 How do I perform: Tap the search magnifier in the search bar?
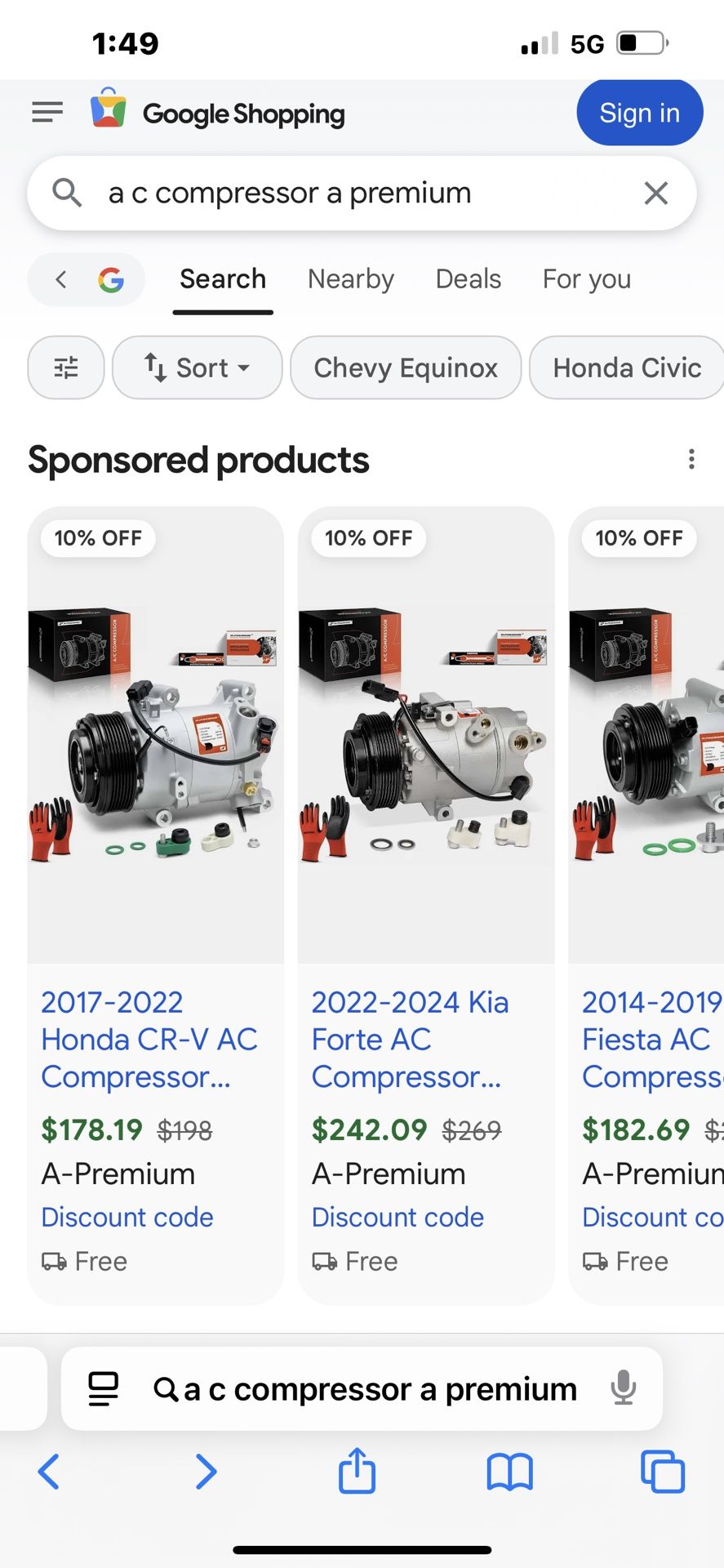coord(67,193)
